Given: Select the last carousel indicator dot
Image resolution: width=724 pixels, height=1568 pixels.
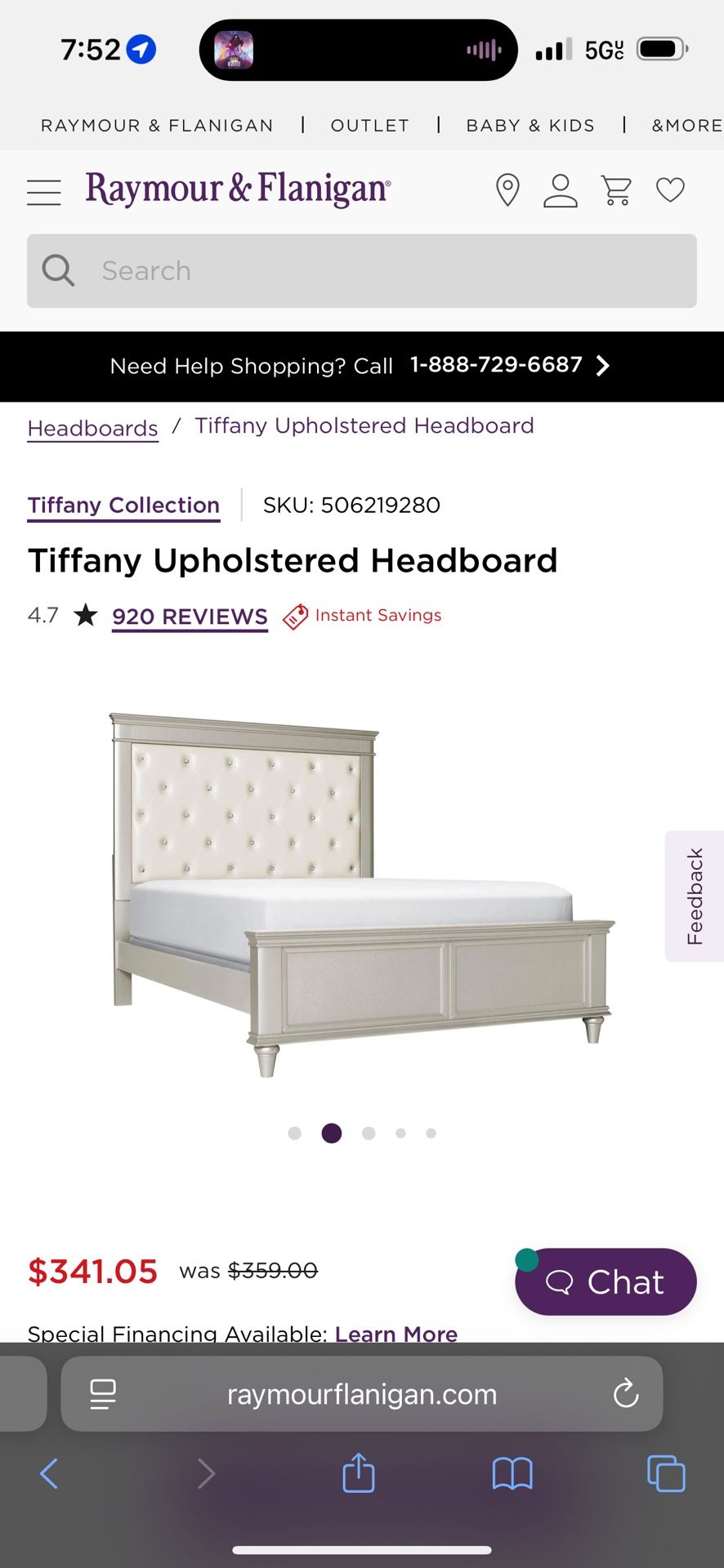Looking at the screenshot, I should click(431, 1133).
